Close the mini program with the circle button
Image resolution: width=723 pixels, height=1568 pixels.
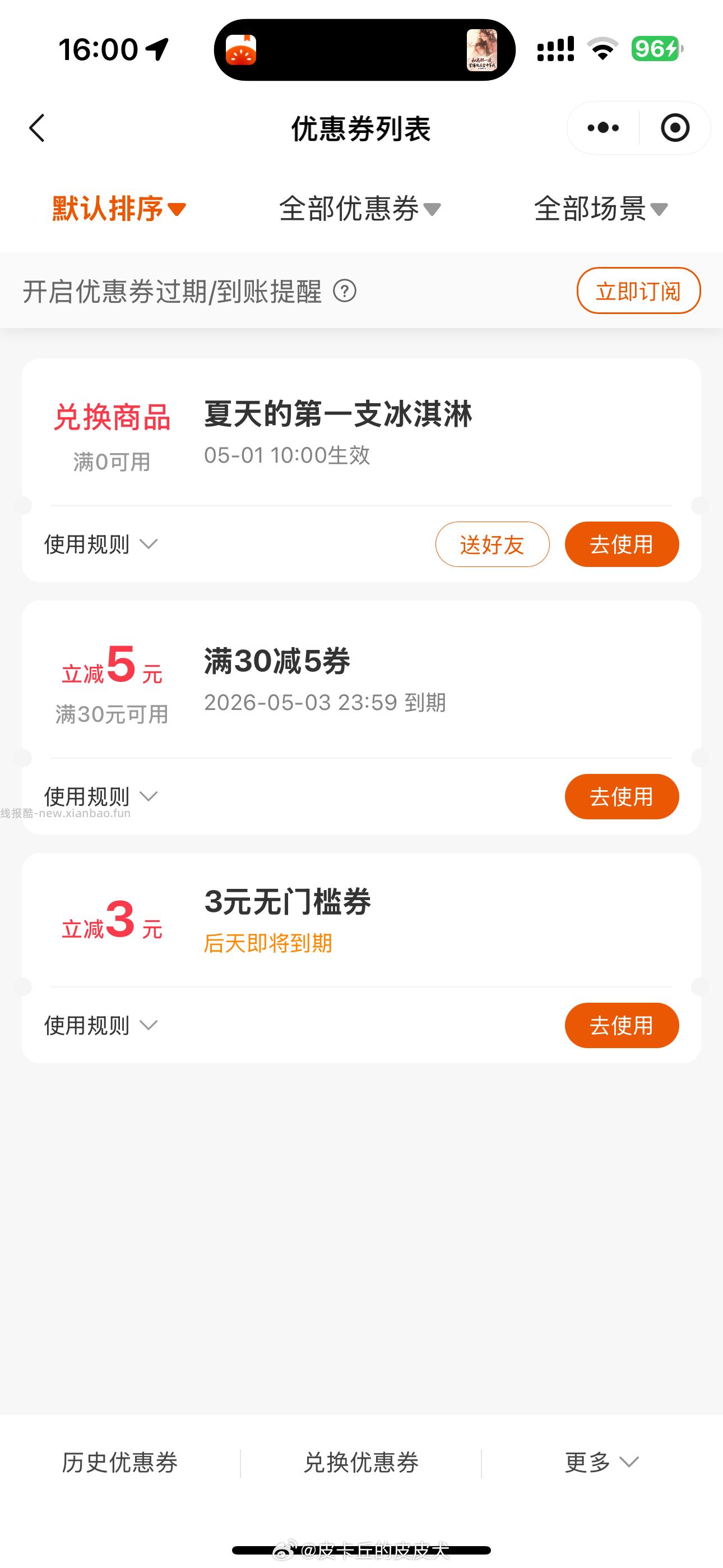(x=675, y=128)
